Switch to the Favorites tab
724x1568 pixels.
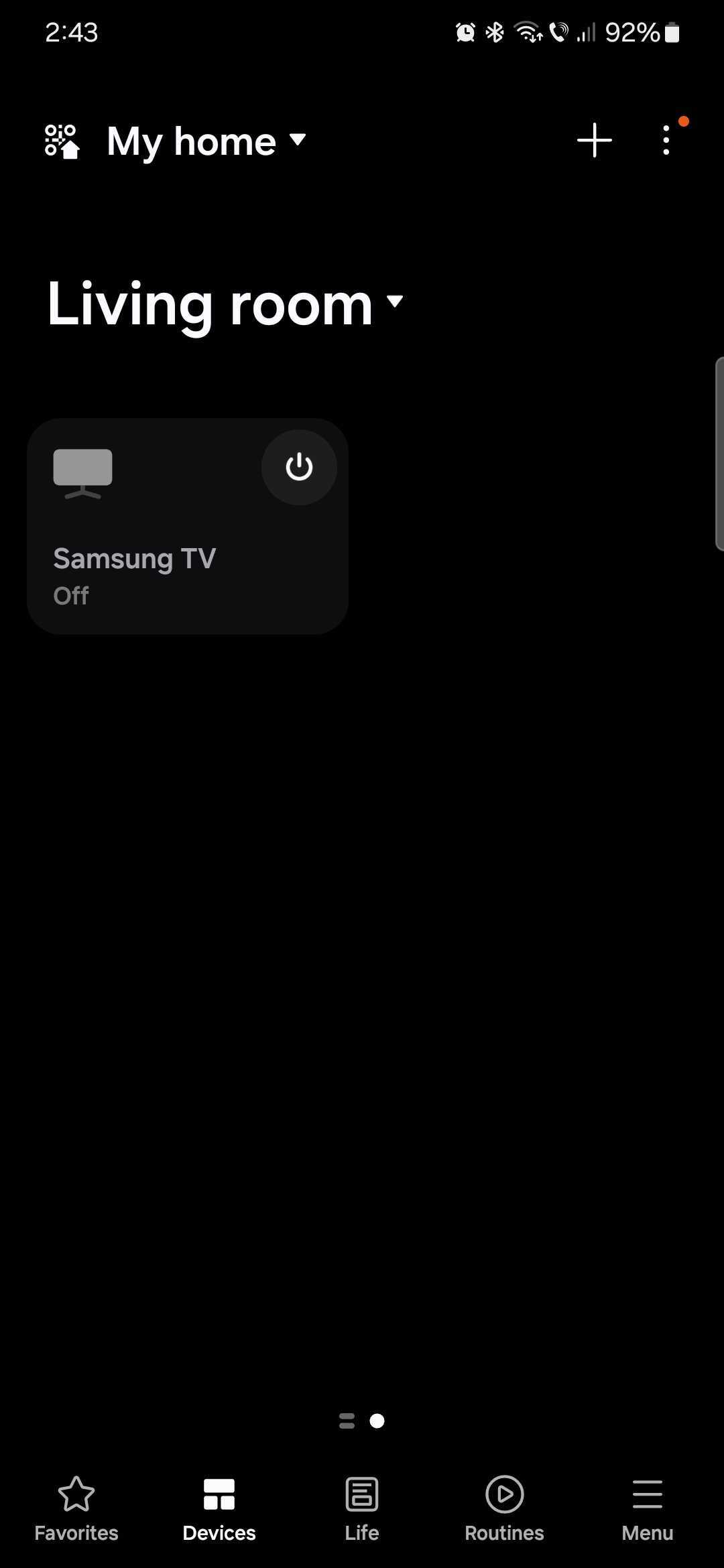point(76,1508)
